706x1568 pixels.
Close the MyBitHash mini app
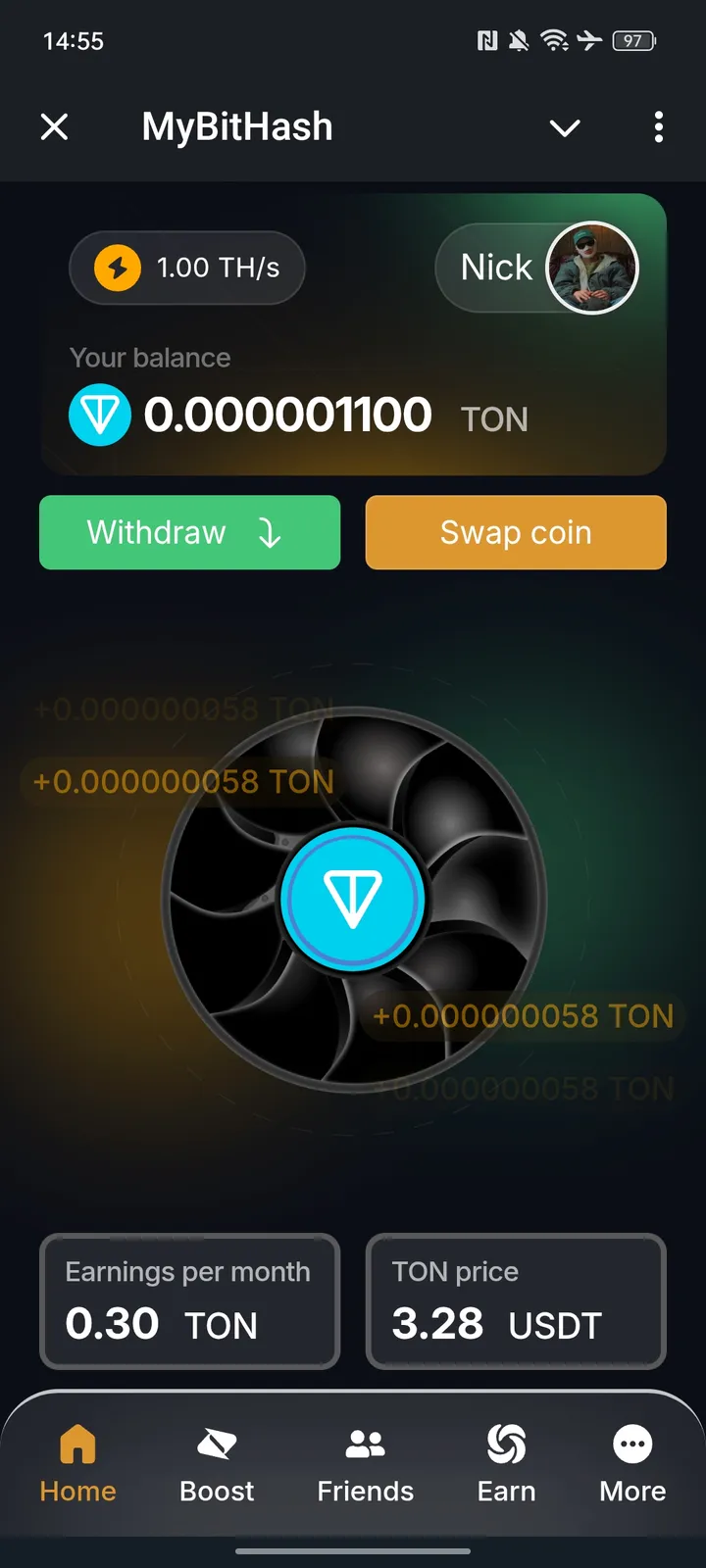(x=55, y=127)
